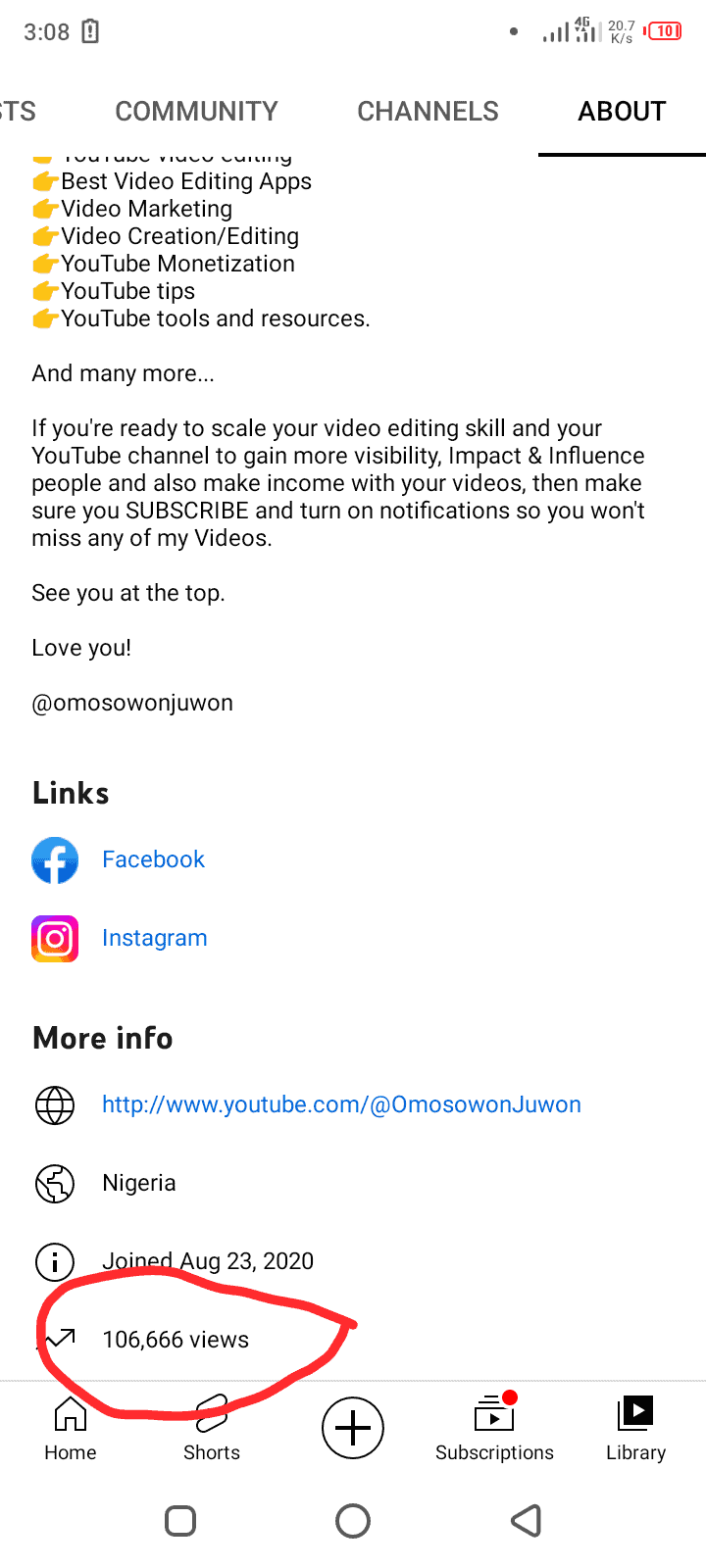Open the youtube.com/@OmosowonJuwon channel URL
Viewport: 706px width, 1568px height.
tap(341, 1104)
